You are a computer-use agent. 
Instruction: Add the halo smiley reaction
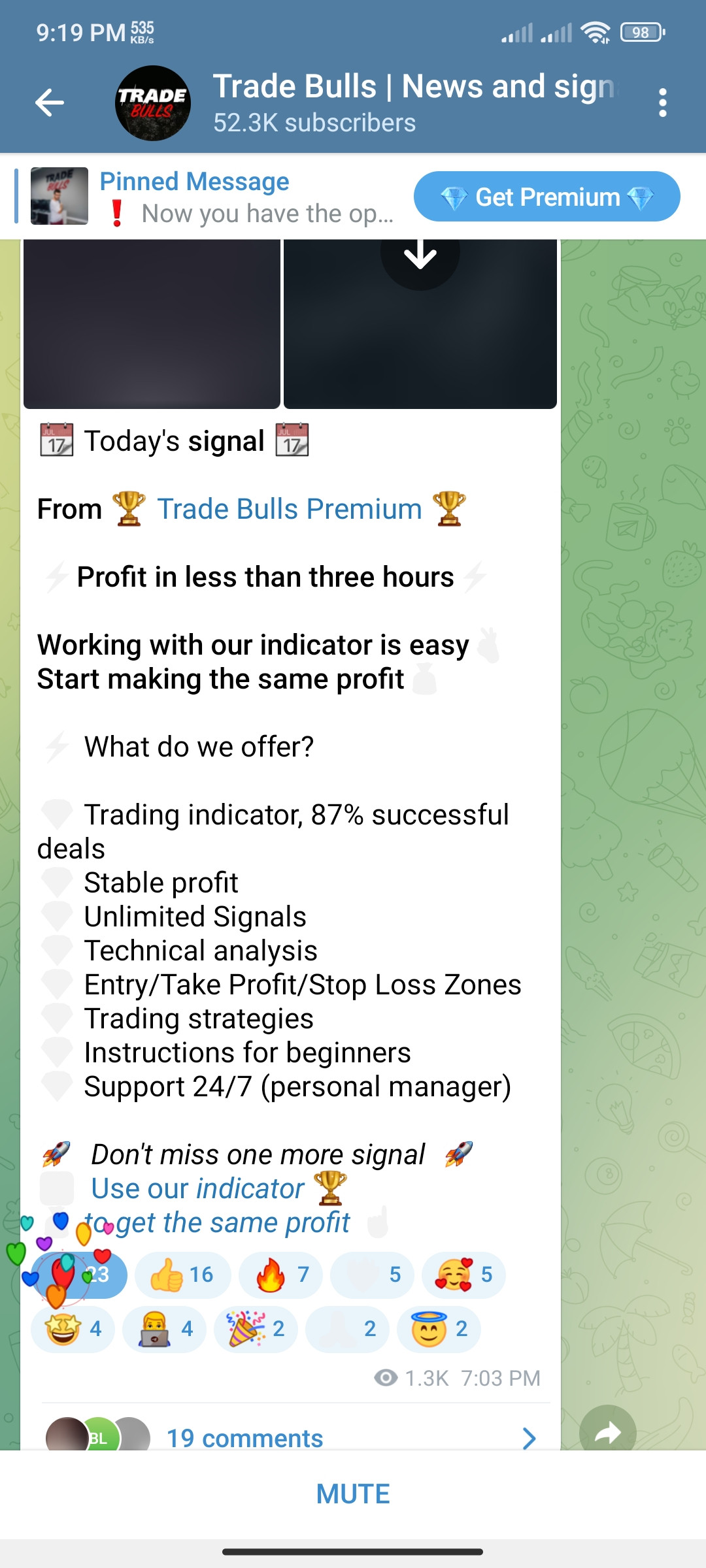click(x=439, y=1329)
